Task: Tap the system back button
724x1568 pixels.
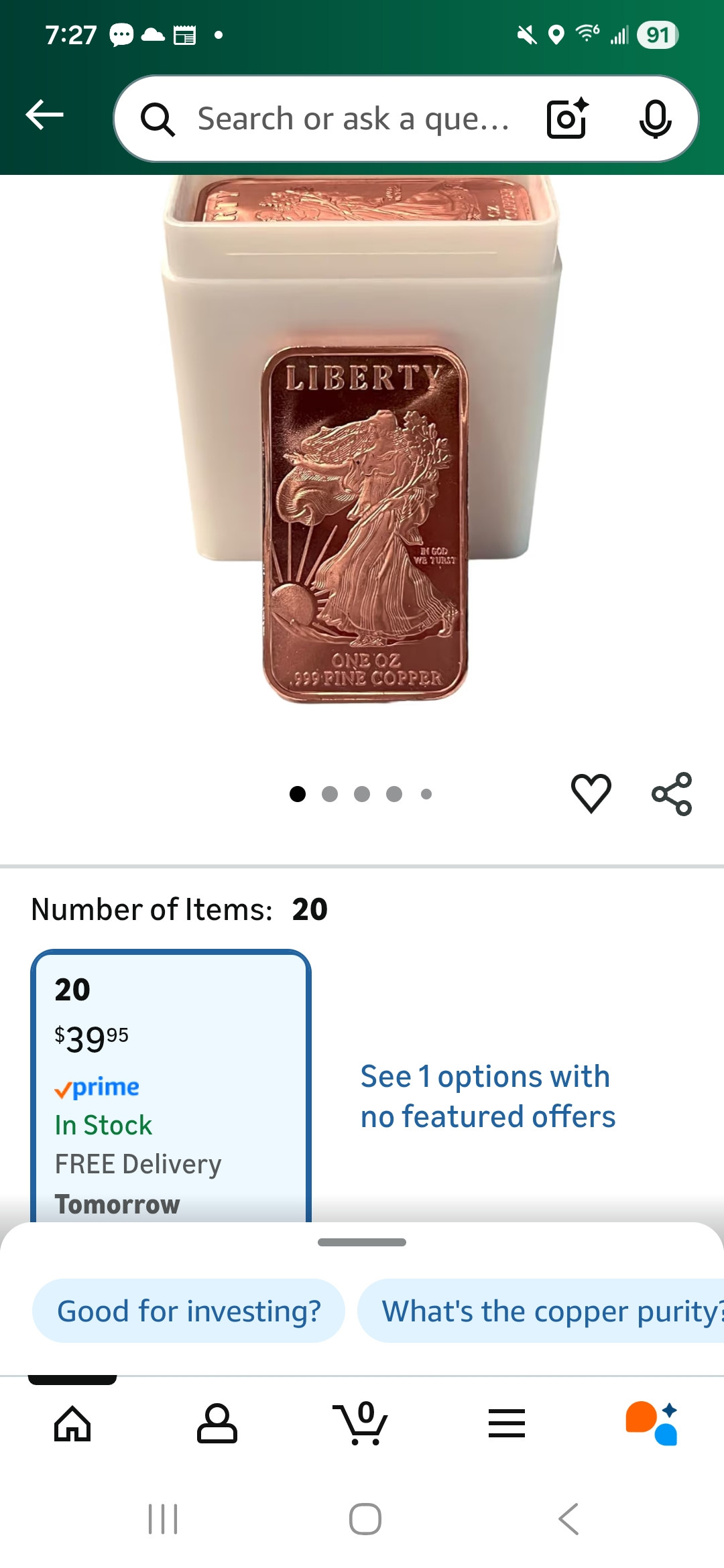Action: point(568,1518)
